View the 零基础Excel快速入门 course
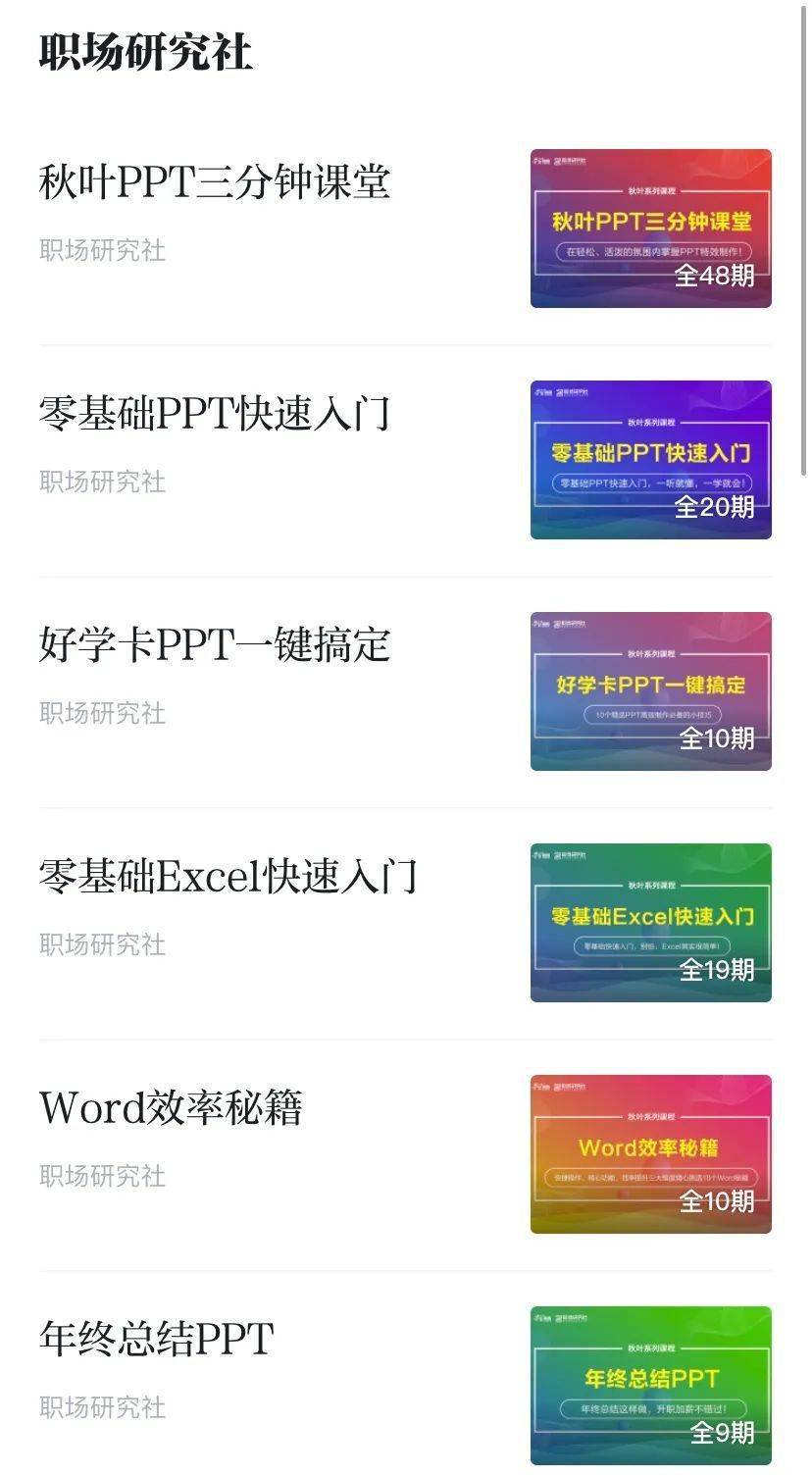812x1475 pixels. (x=405, y=923)
